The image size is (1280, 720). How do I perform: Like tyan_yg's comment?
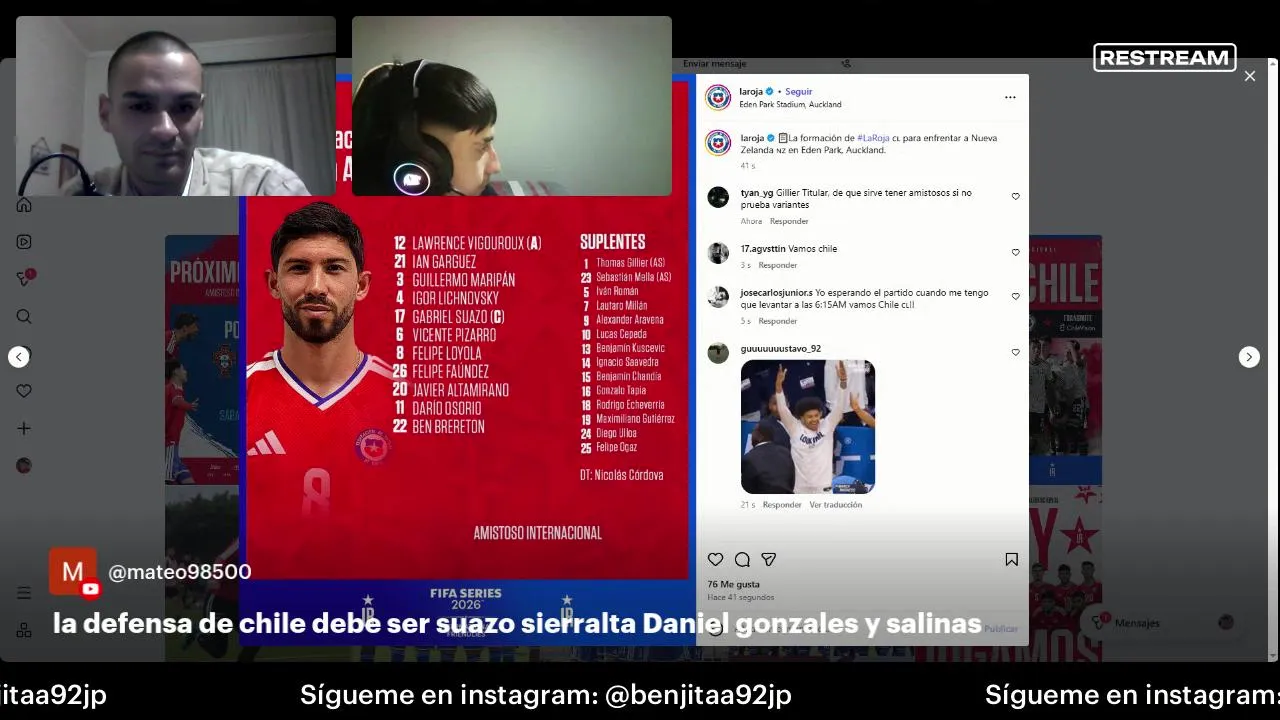pos(1015,197)
